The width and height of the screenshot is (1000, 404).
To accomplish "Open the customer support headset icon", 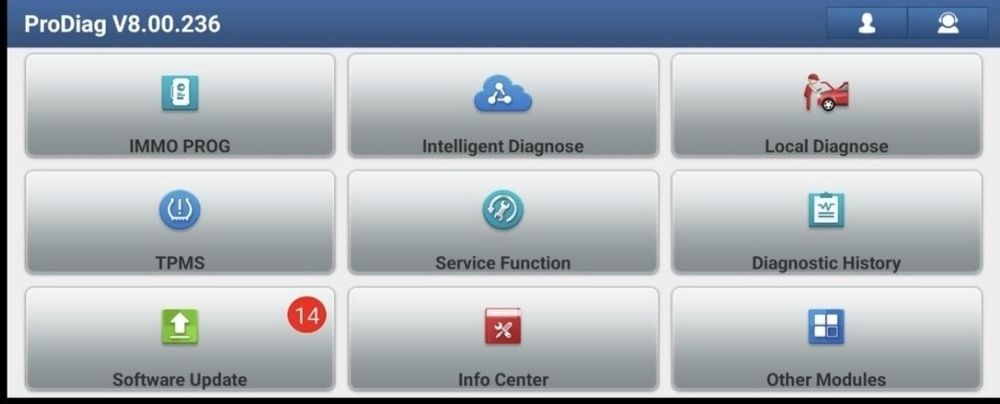I will [x=947, y=24].
